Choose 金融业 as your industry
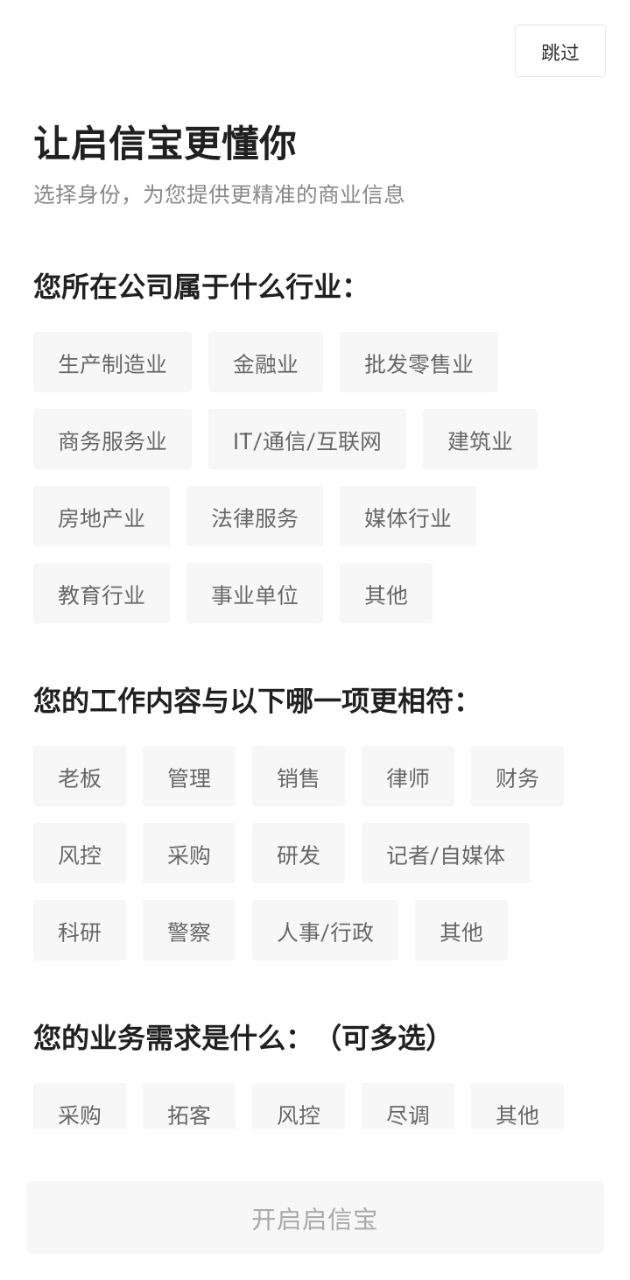The image size is (630, 1280). [x=265, y=363]
